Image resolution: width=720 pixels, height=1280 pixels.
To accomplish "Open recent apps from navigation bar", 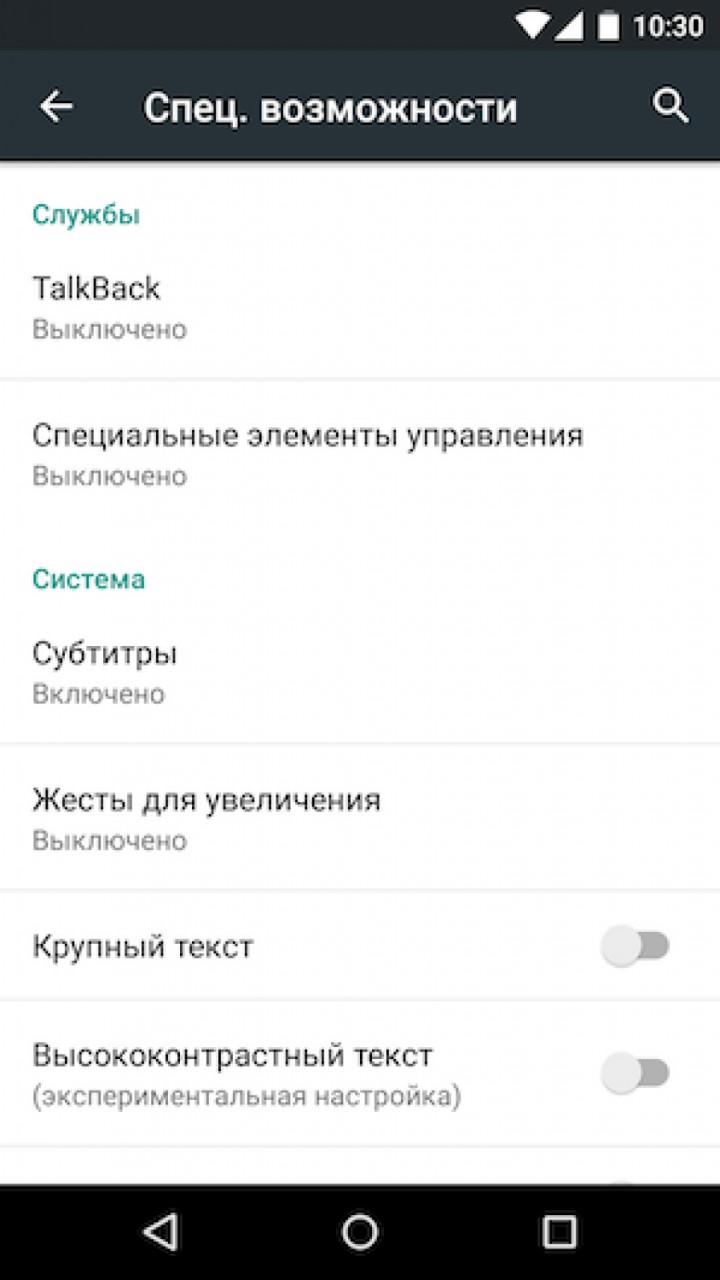I will (x=559, y=1232).
